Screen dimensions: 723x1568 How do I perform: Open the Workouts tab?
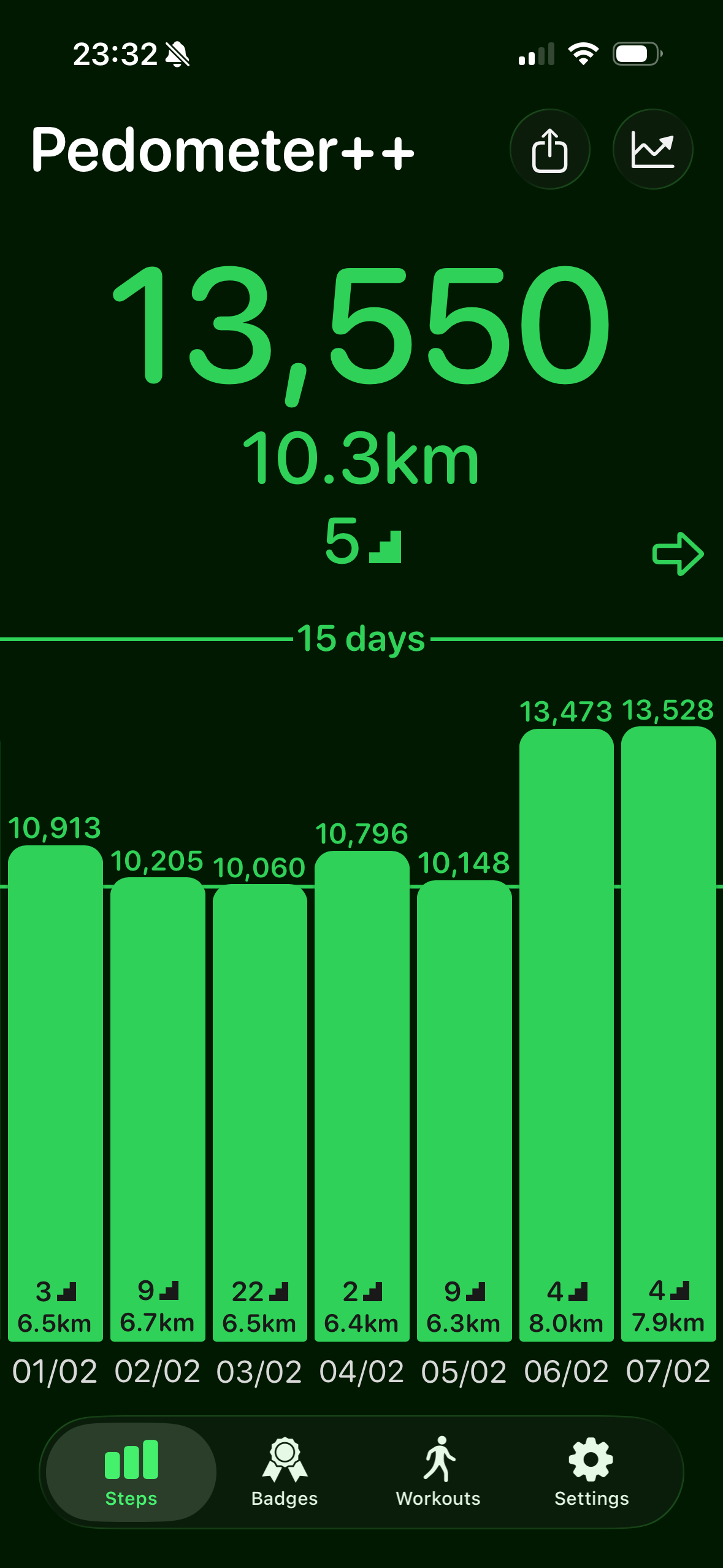click(x=438, y=1471)
